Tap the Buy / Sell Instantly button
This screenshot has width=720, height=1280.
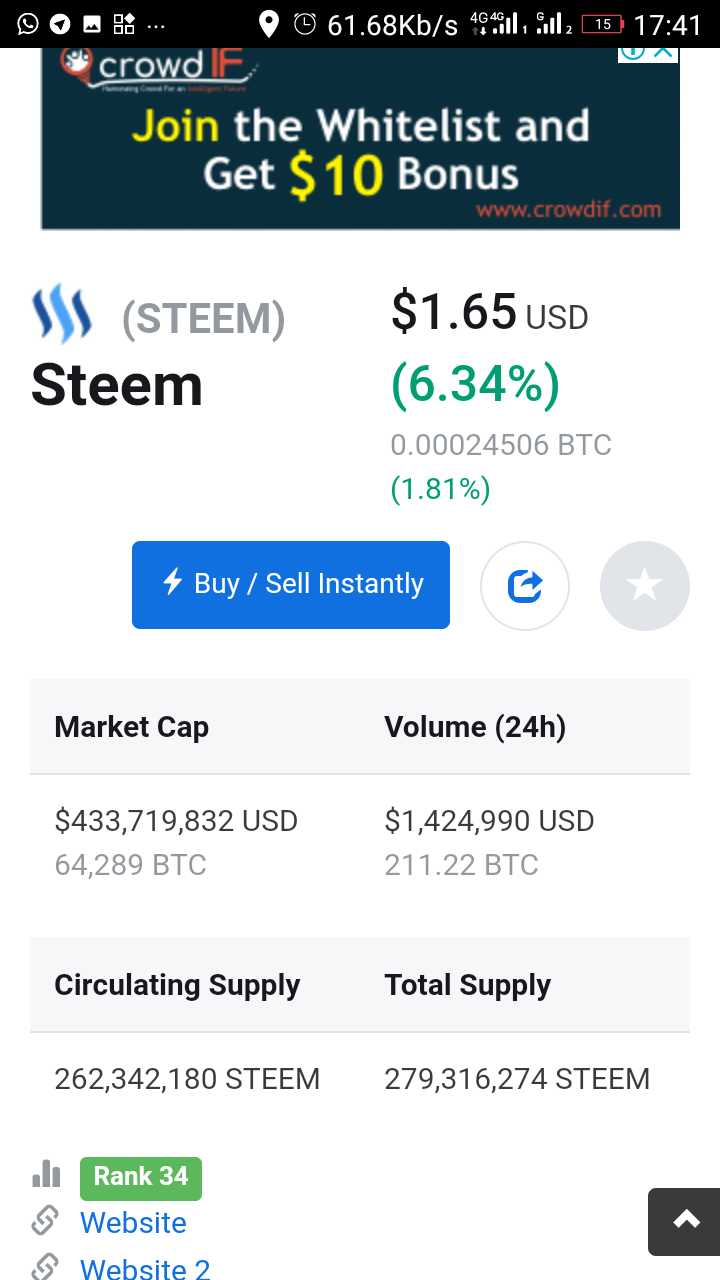point(290,585)
